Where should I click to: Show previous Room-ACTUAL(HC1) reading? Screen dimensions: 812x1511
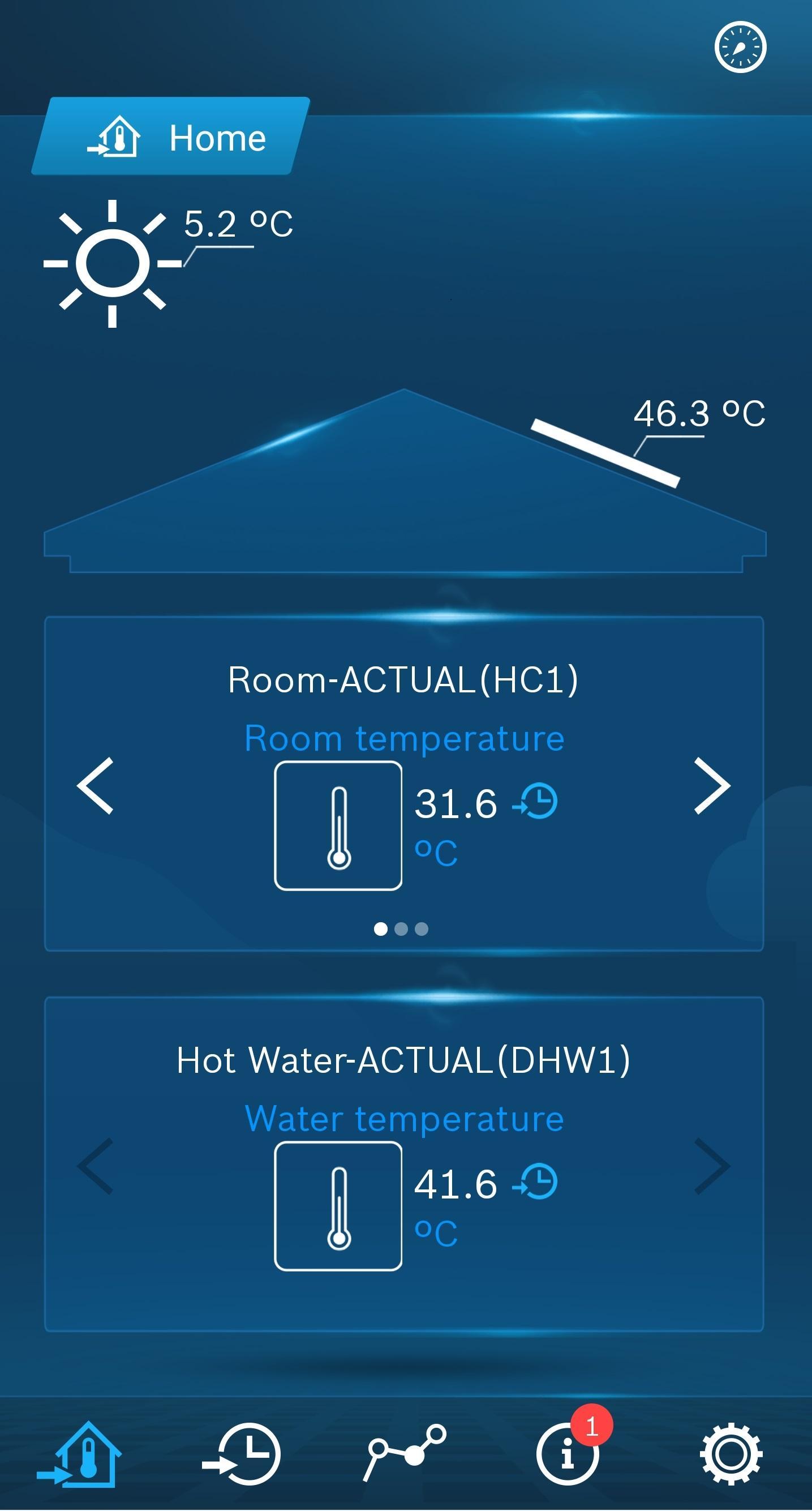click(x=96, y=785)
